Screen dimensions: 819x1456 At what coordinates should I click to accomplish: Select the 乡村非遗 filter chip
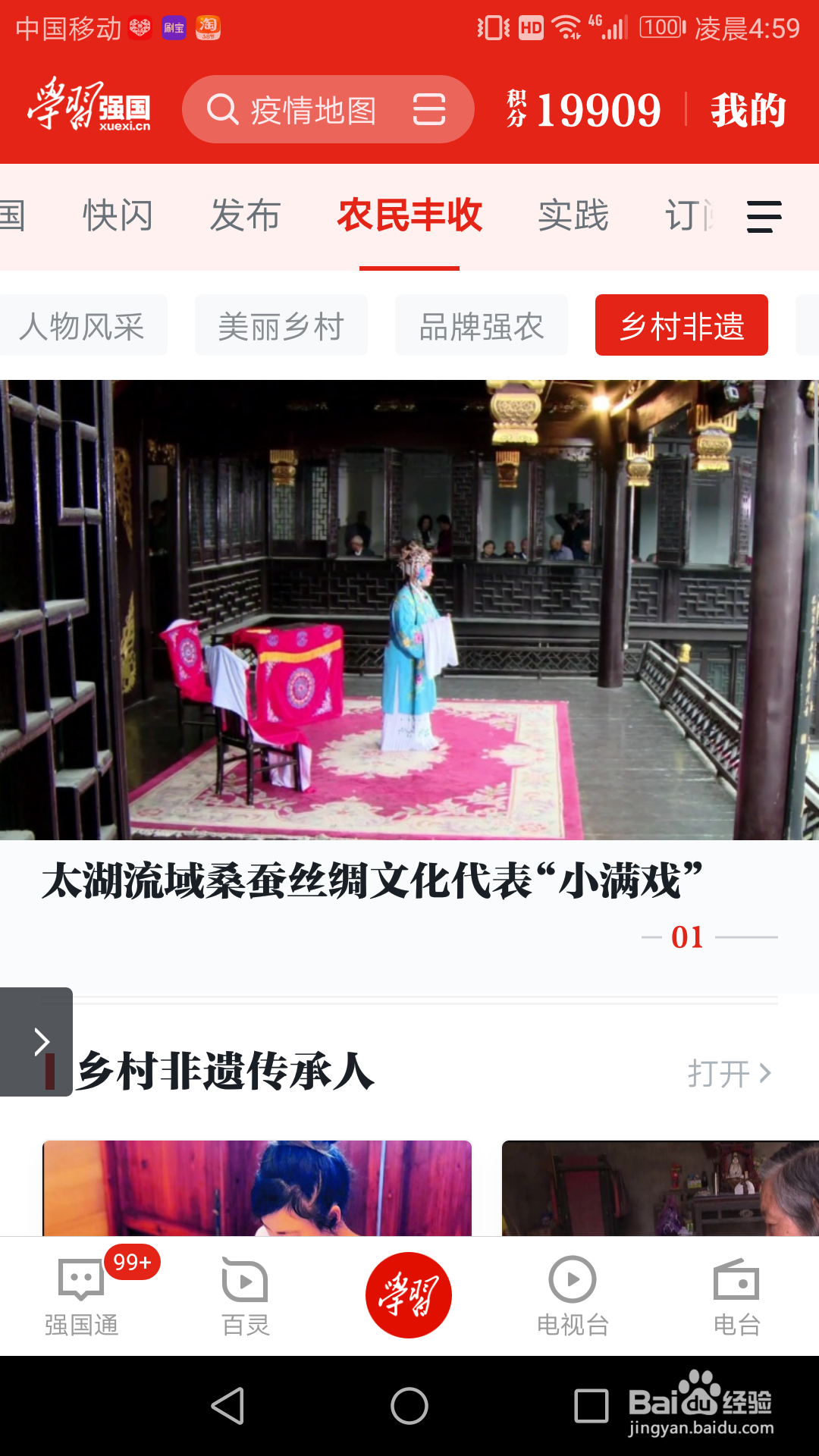point(681,325)
